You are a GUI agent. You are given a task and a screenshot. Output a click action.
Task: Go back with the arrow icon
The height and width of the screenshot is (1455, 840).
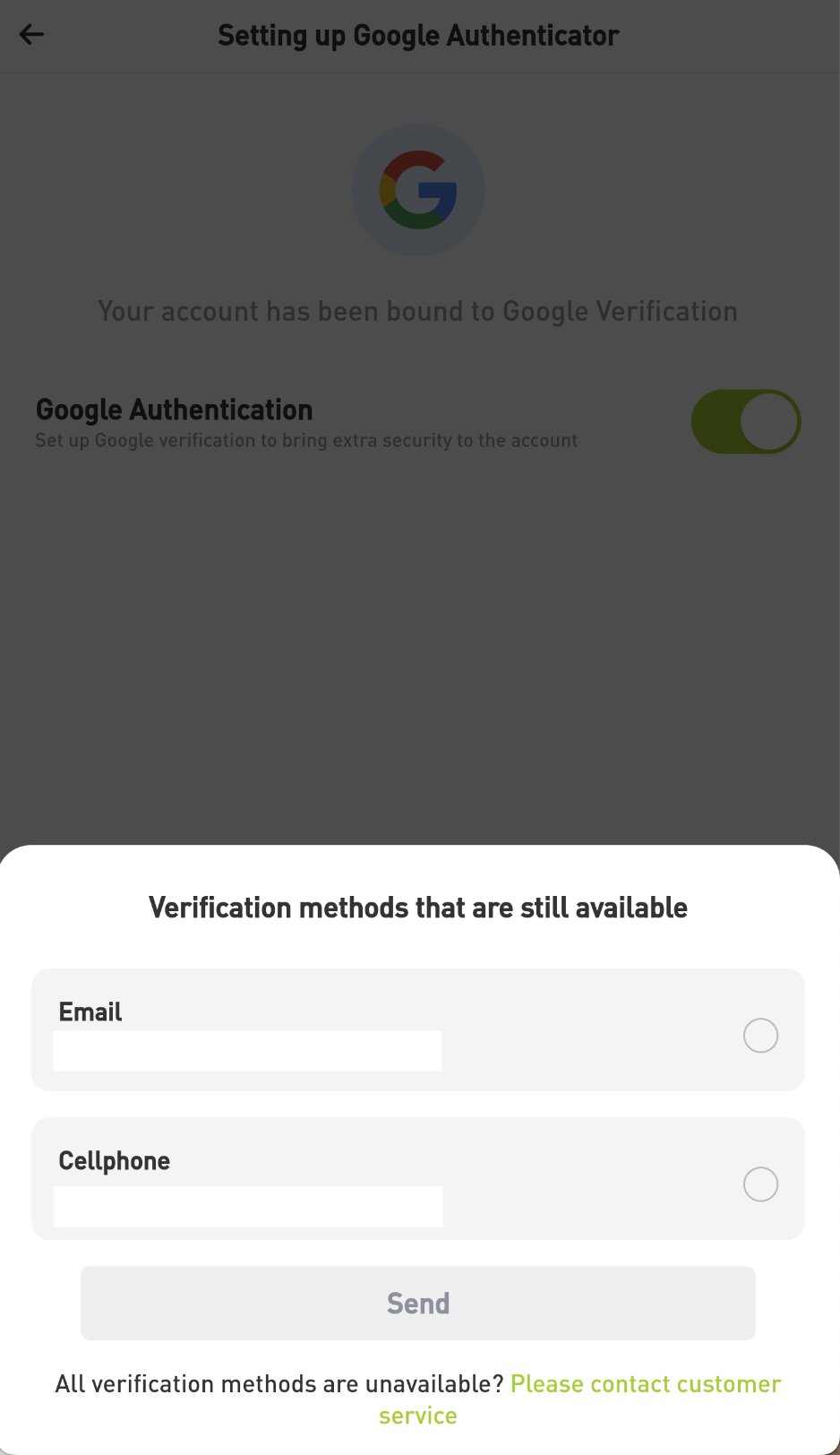(31, 35)
